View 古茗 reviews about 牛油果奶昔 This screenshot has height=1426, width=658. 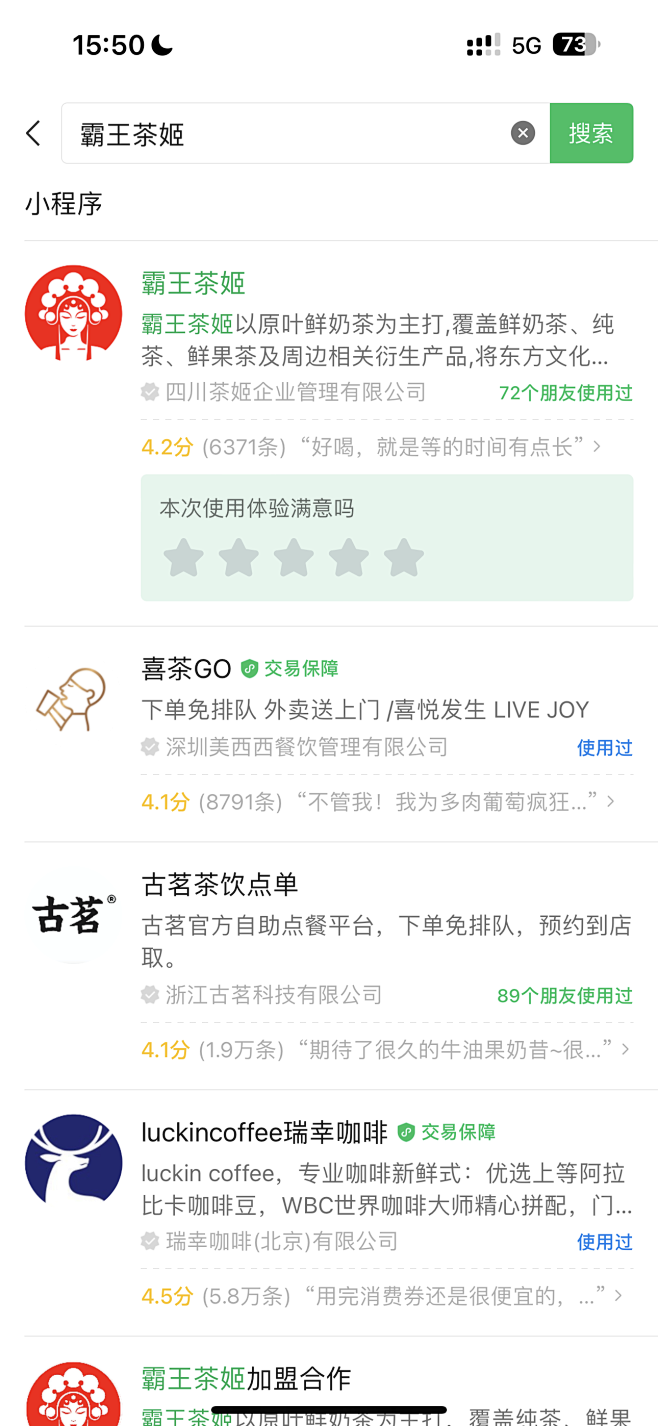pyautogui.click(x=386, y=1049)
